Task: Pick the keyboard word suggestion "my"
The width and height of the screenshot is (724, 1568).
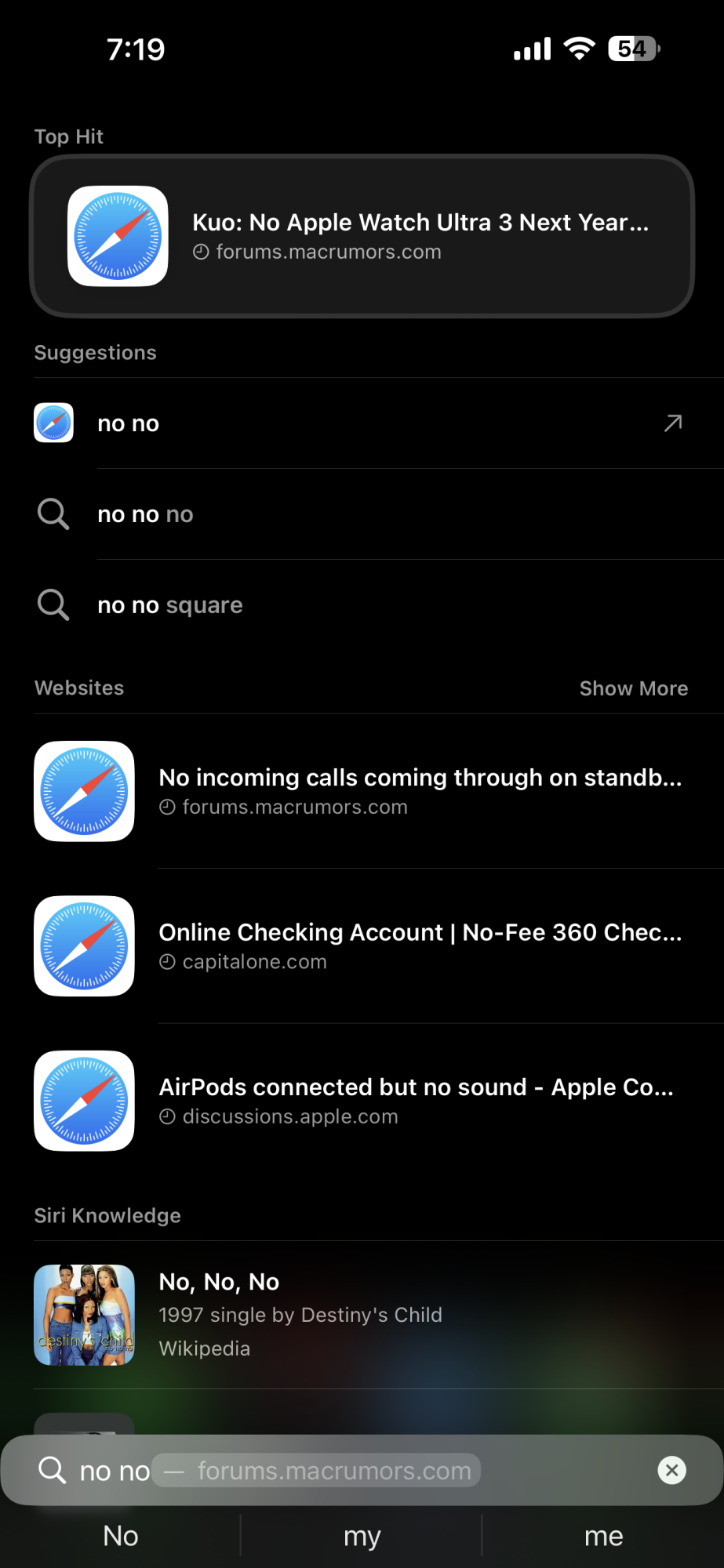Action: coord(362,1536)
